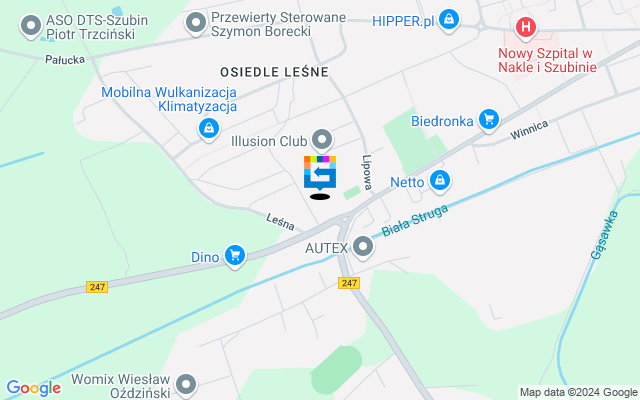This screenshot has width=640, height=400.
Task: Select the HIPPER.pl shop pin
Action: [450, 20]
